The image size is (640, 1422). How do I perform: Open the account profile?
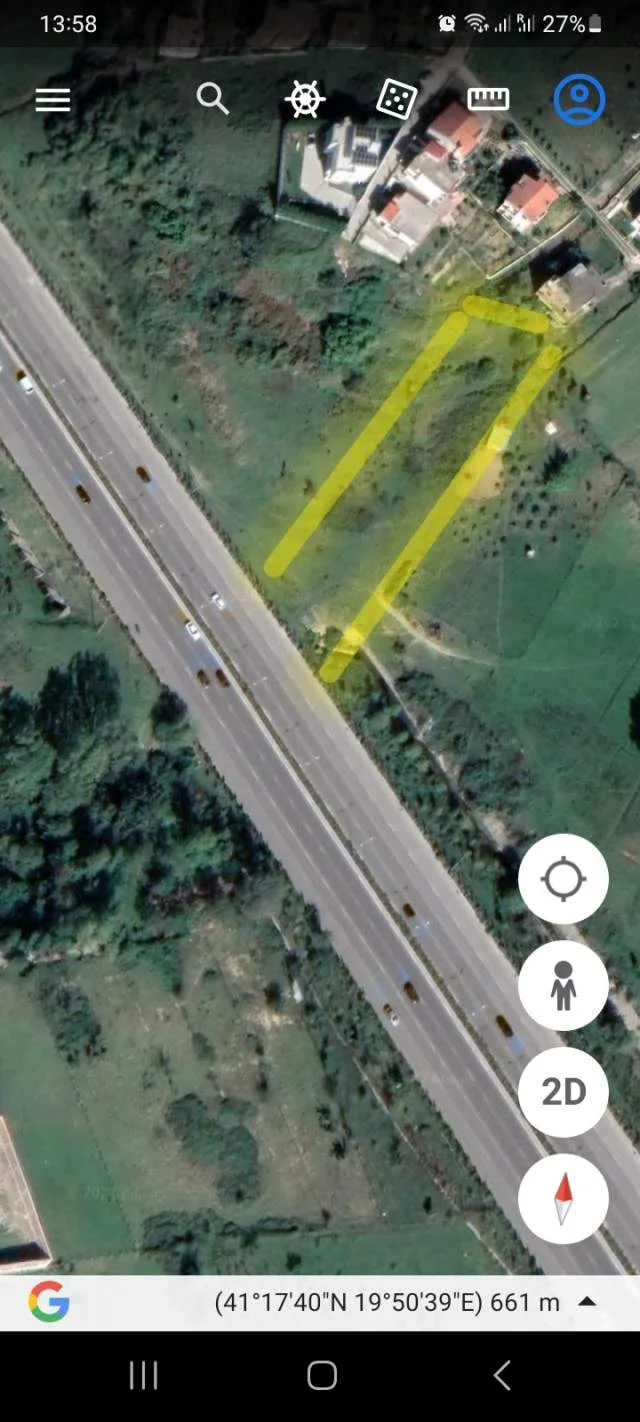coord(579,100)
